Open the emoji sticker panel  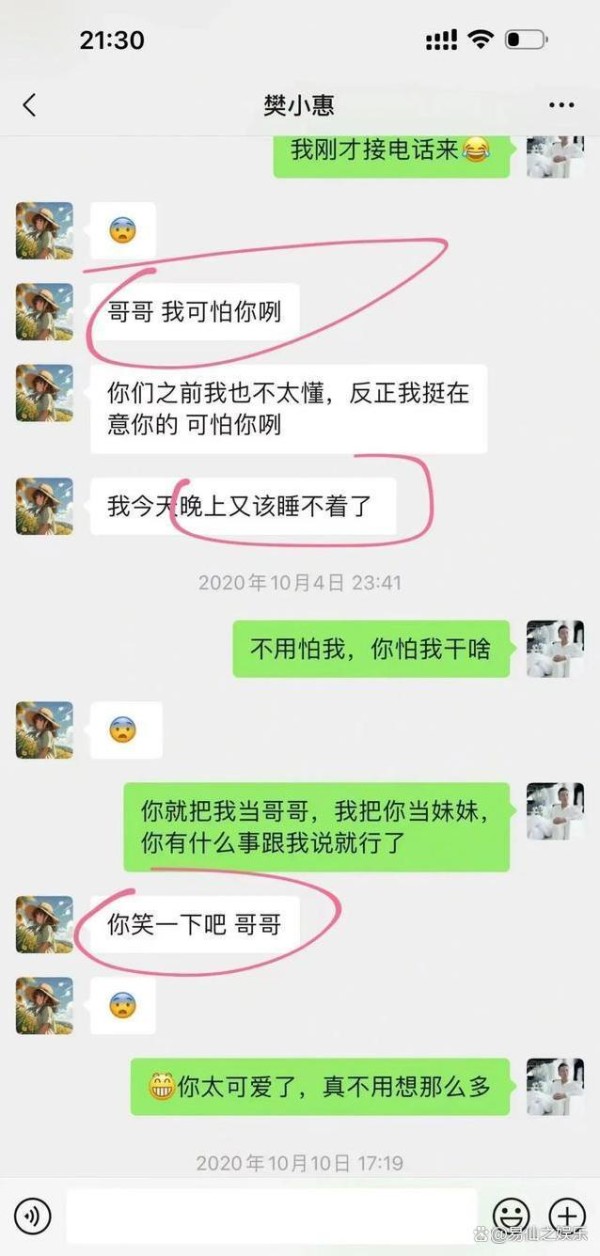[x=512, y=1216]
